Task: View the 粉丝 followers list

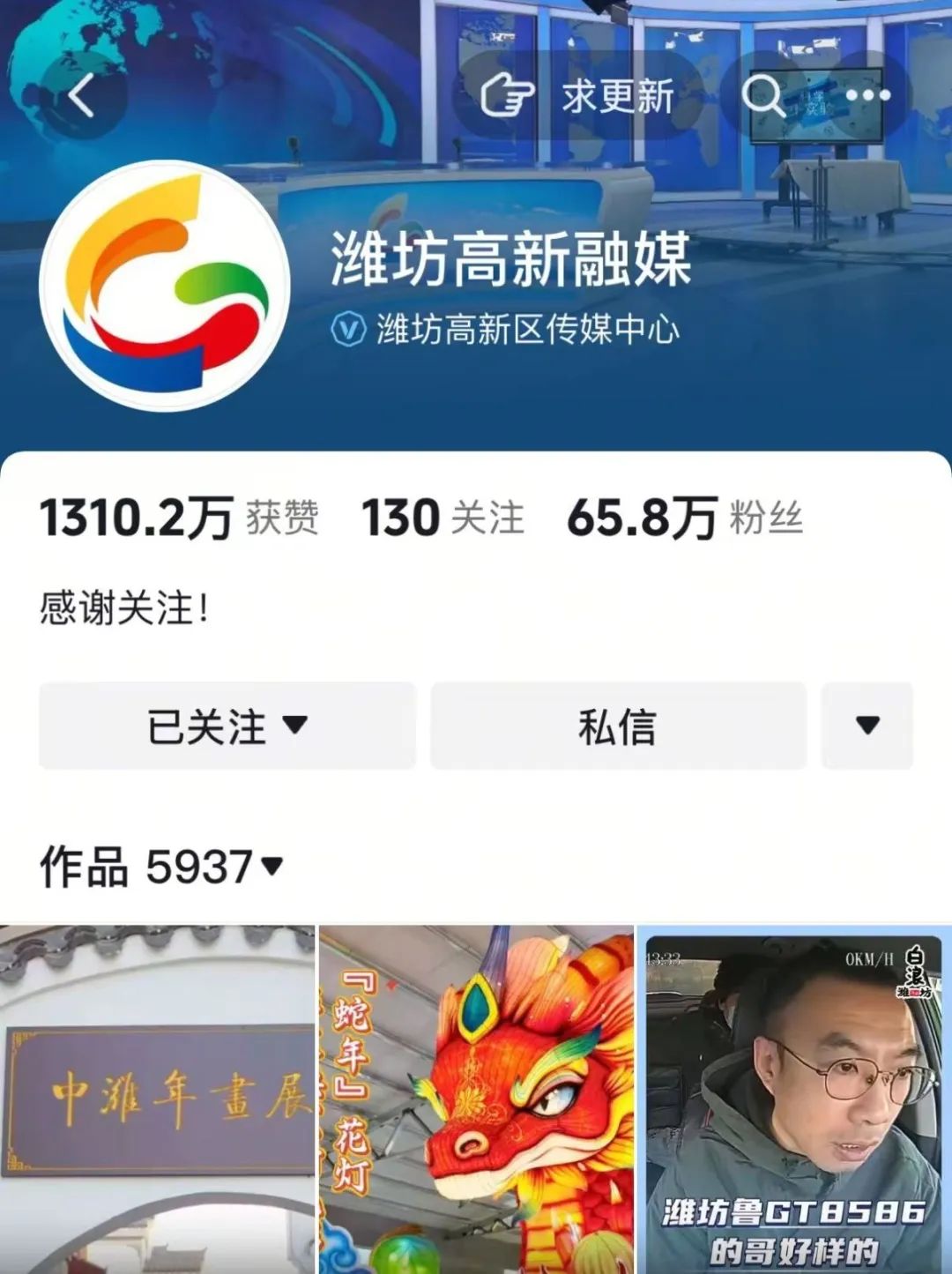Action: pos(684,518)
